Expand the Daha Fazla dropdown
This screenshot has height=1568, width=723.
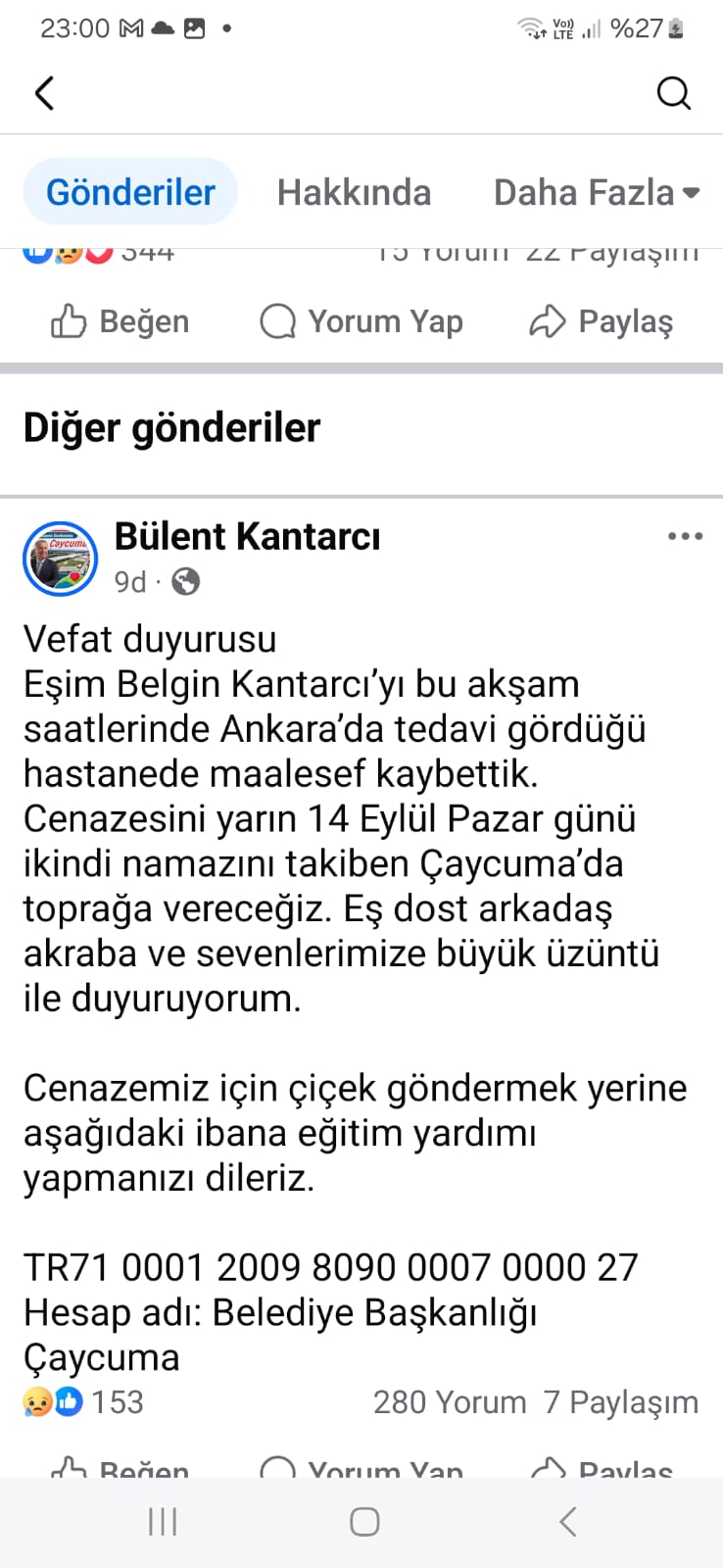[596, 192]
